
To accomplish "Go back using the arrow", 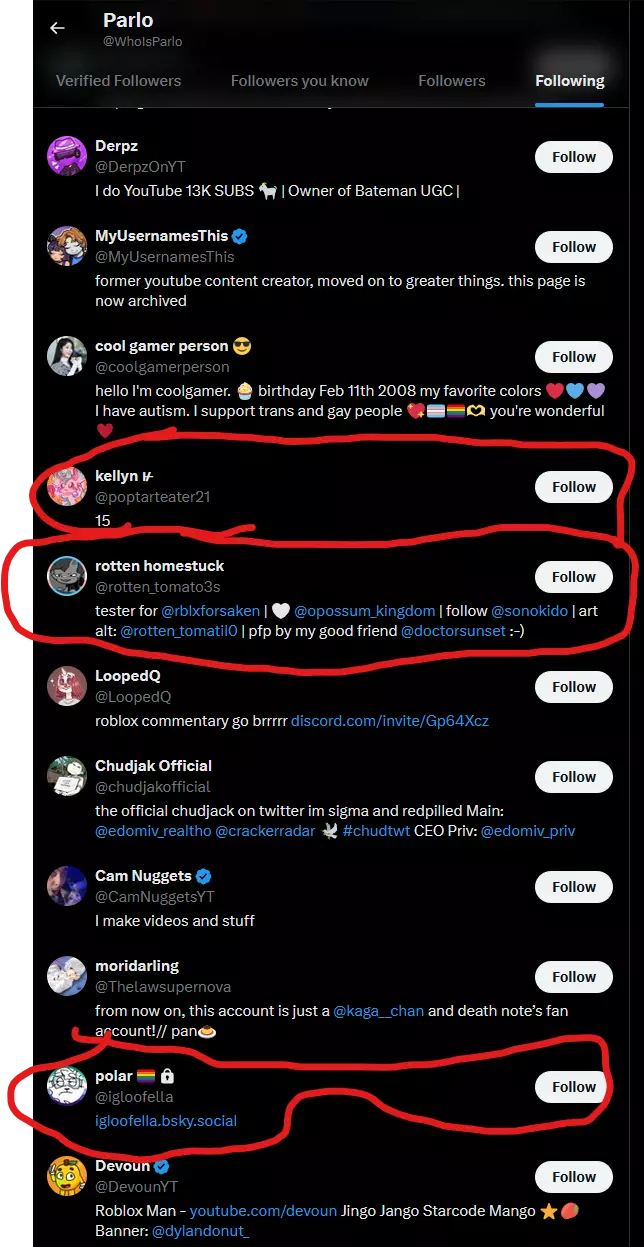I will (57, 28).
